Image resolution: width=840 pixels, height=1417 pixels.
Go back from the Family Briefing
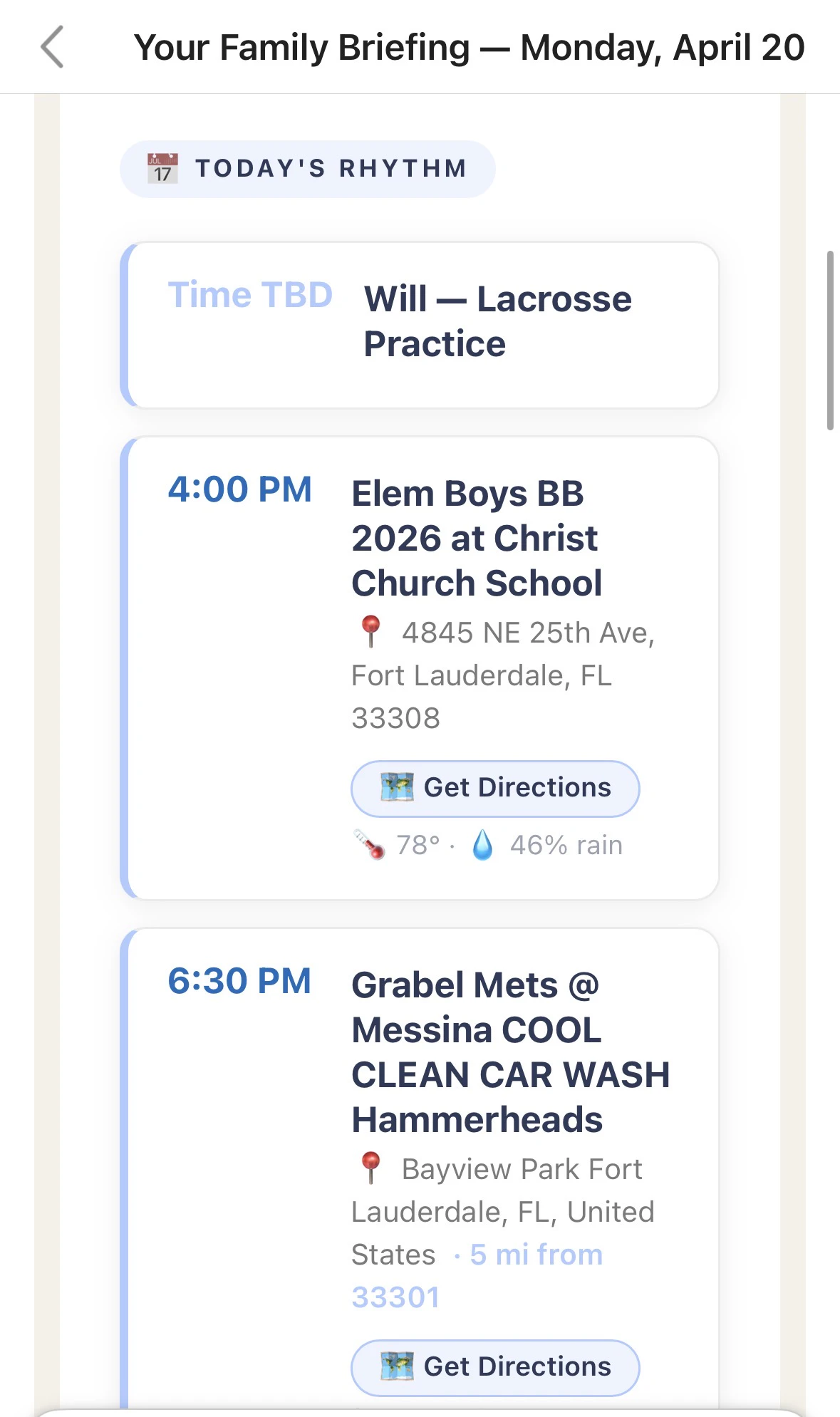point(52,47)
